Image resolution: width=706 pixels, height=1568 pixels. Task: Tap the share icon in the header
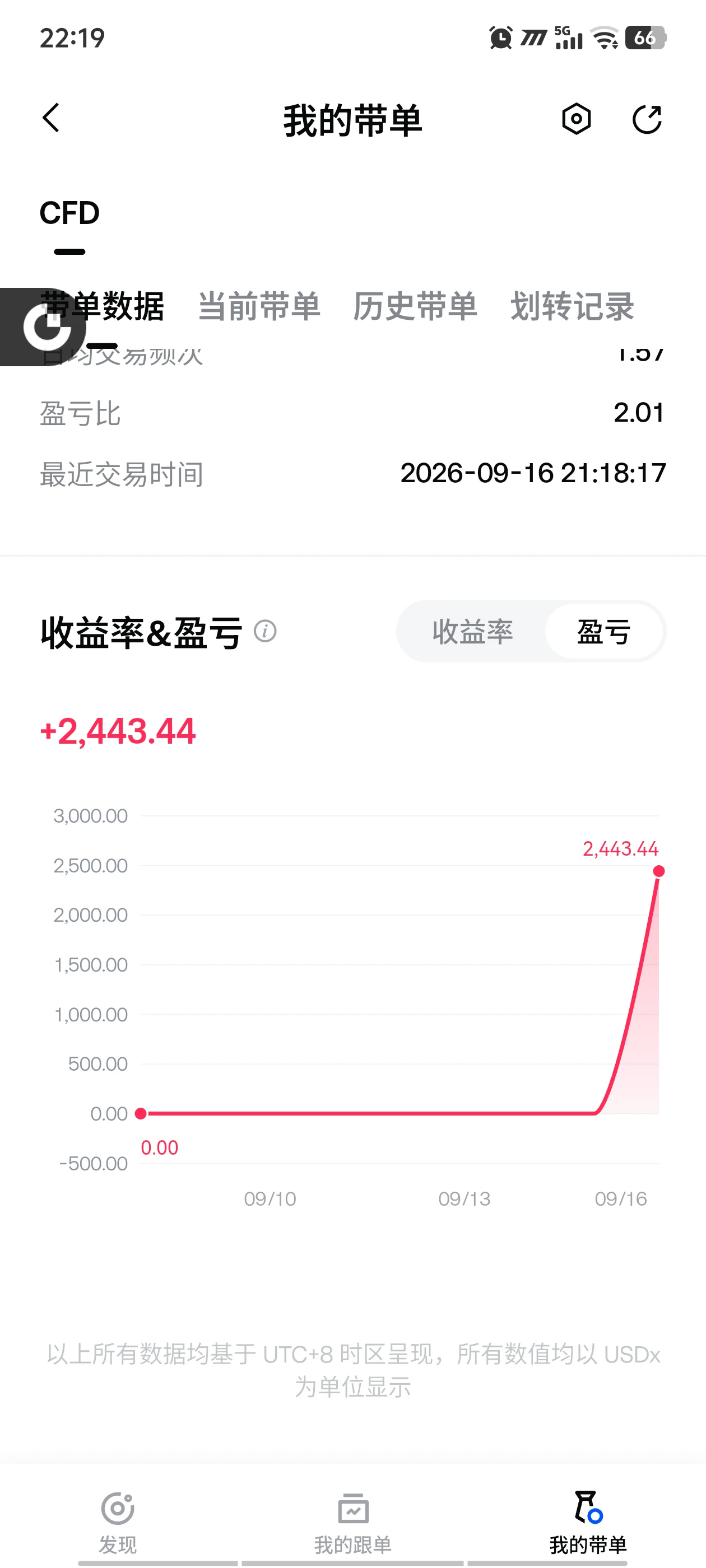[647, 119]
